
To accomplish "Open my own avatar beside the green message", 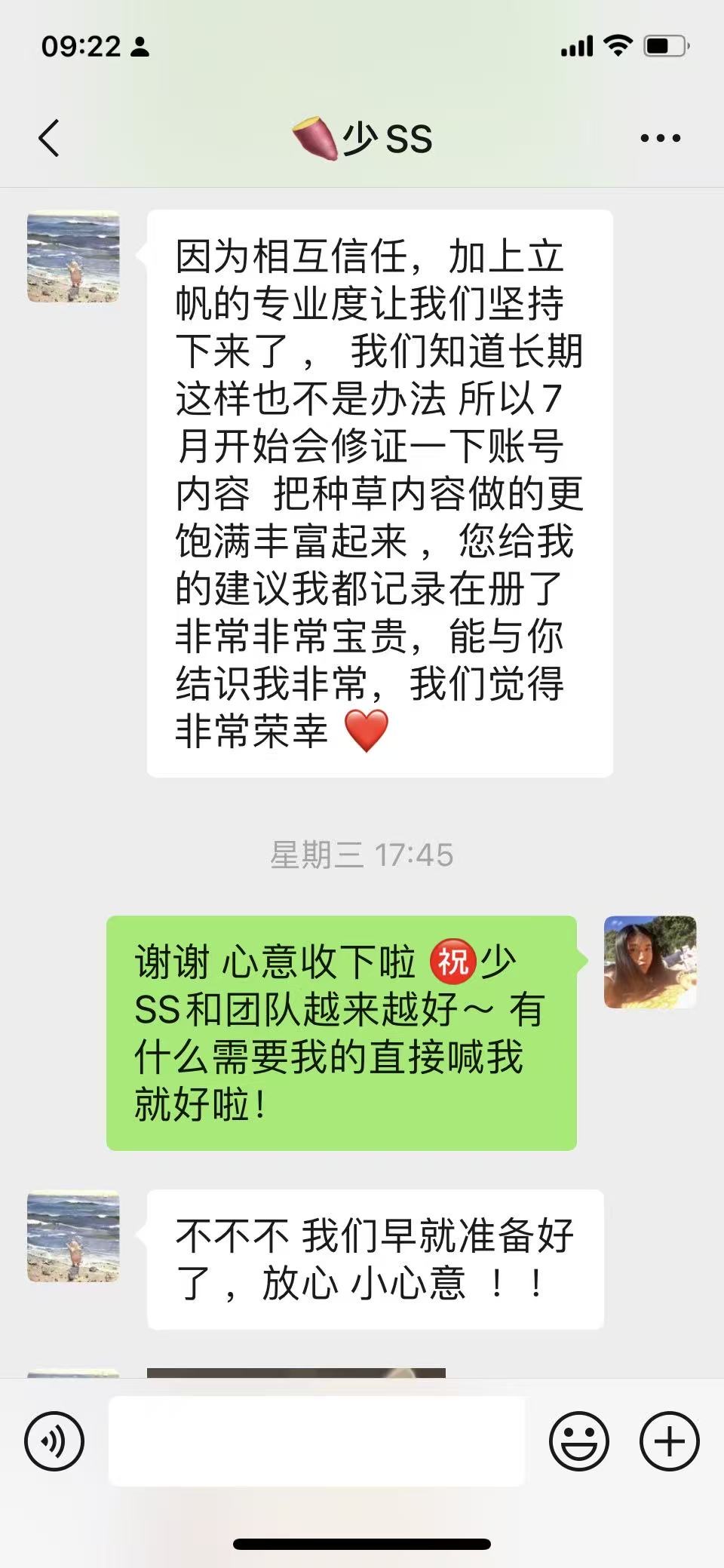I will [650, 962].
